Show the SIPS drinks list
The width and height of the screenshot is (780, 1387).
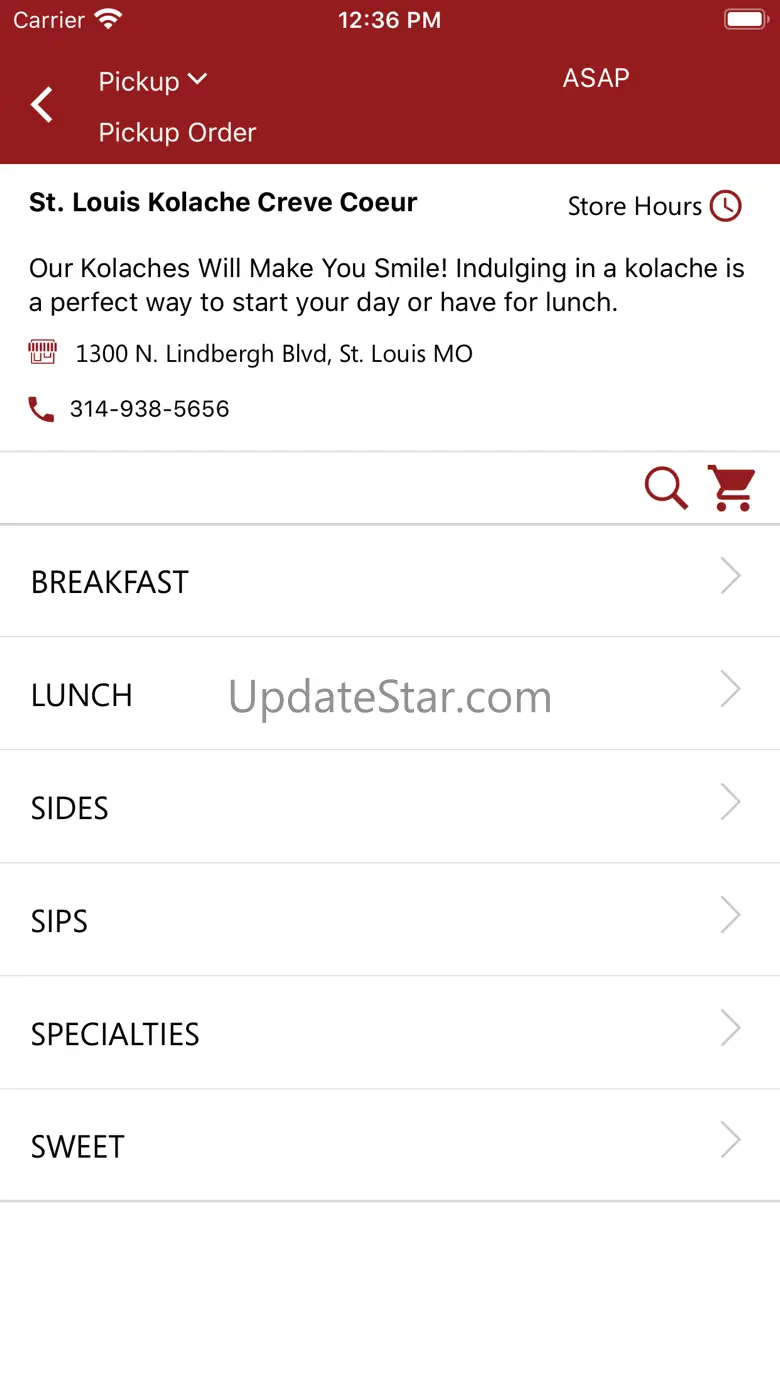[389, 920]
